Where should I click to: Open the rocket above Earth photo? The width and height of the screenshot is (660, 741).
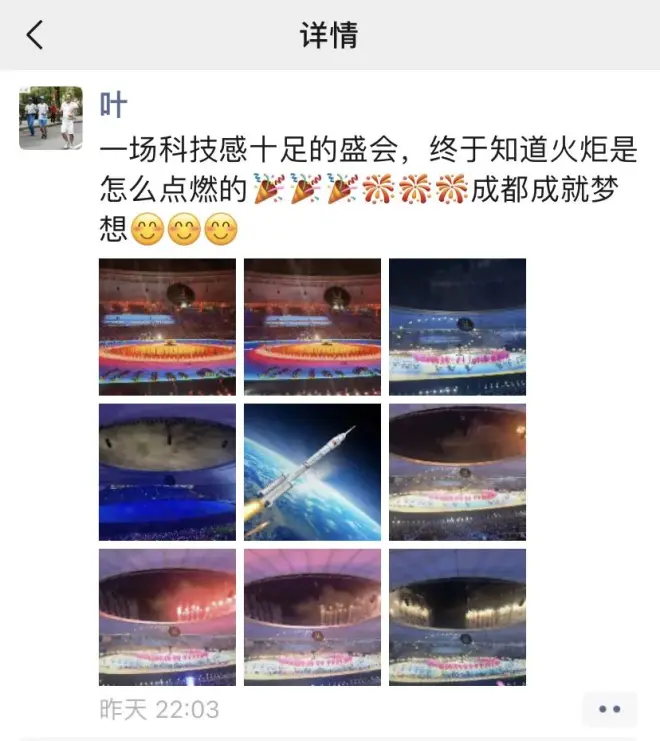[312, 472]
